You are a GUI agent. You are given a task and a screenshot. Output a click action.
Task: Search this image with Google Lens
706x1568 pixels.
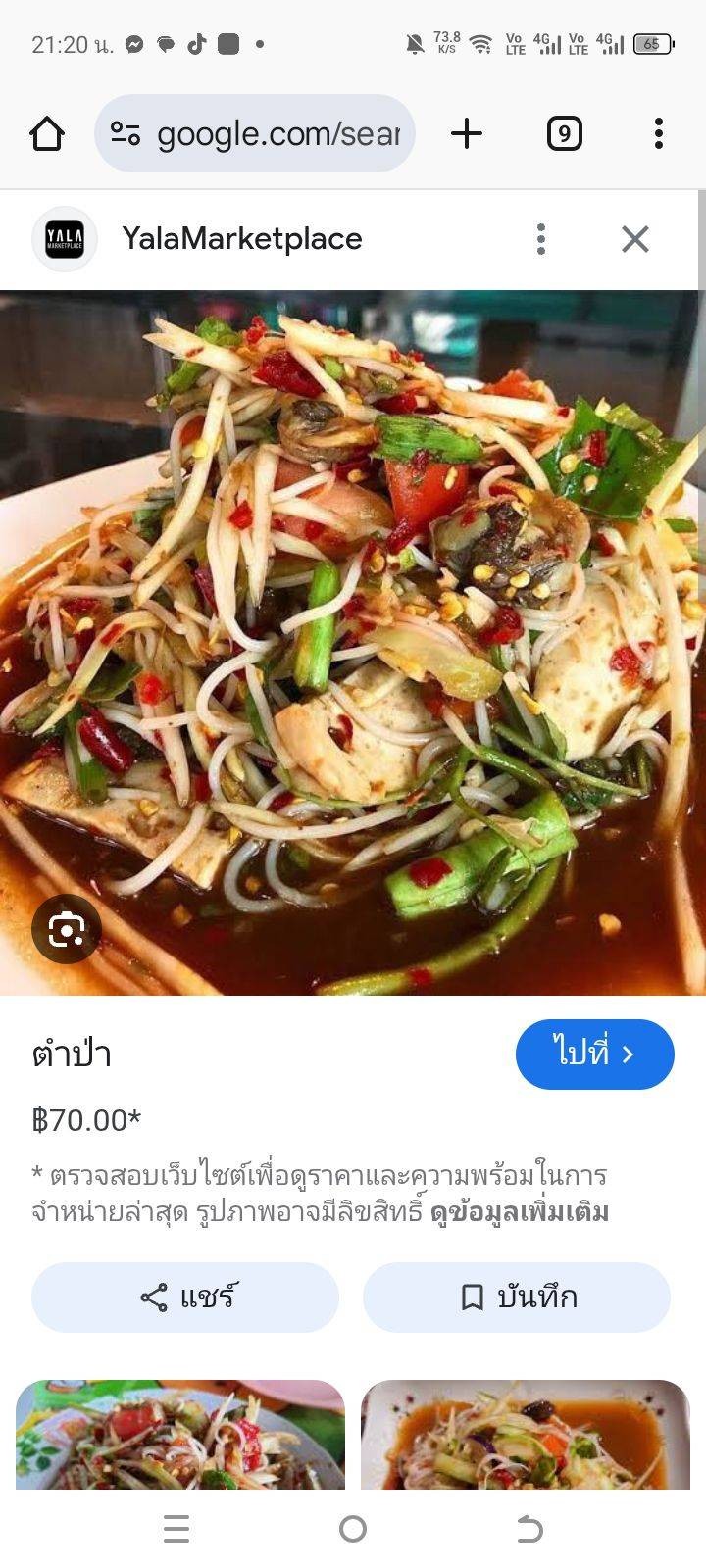pyautogui.click(x=66, y=929)
